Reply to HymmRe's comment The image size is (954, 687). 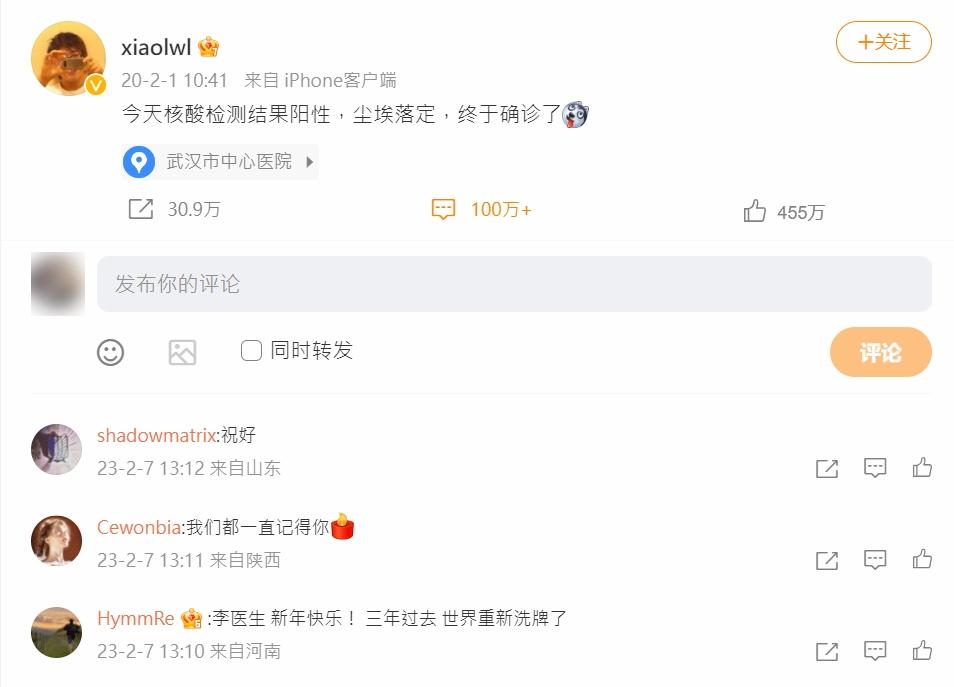(875, 652)
